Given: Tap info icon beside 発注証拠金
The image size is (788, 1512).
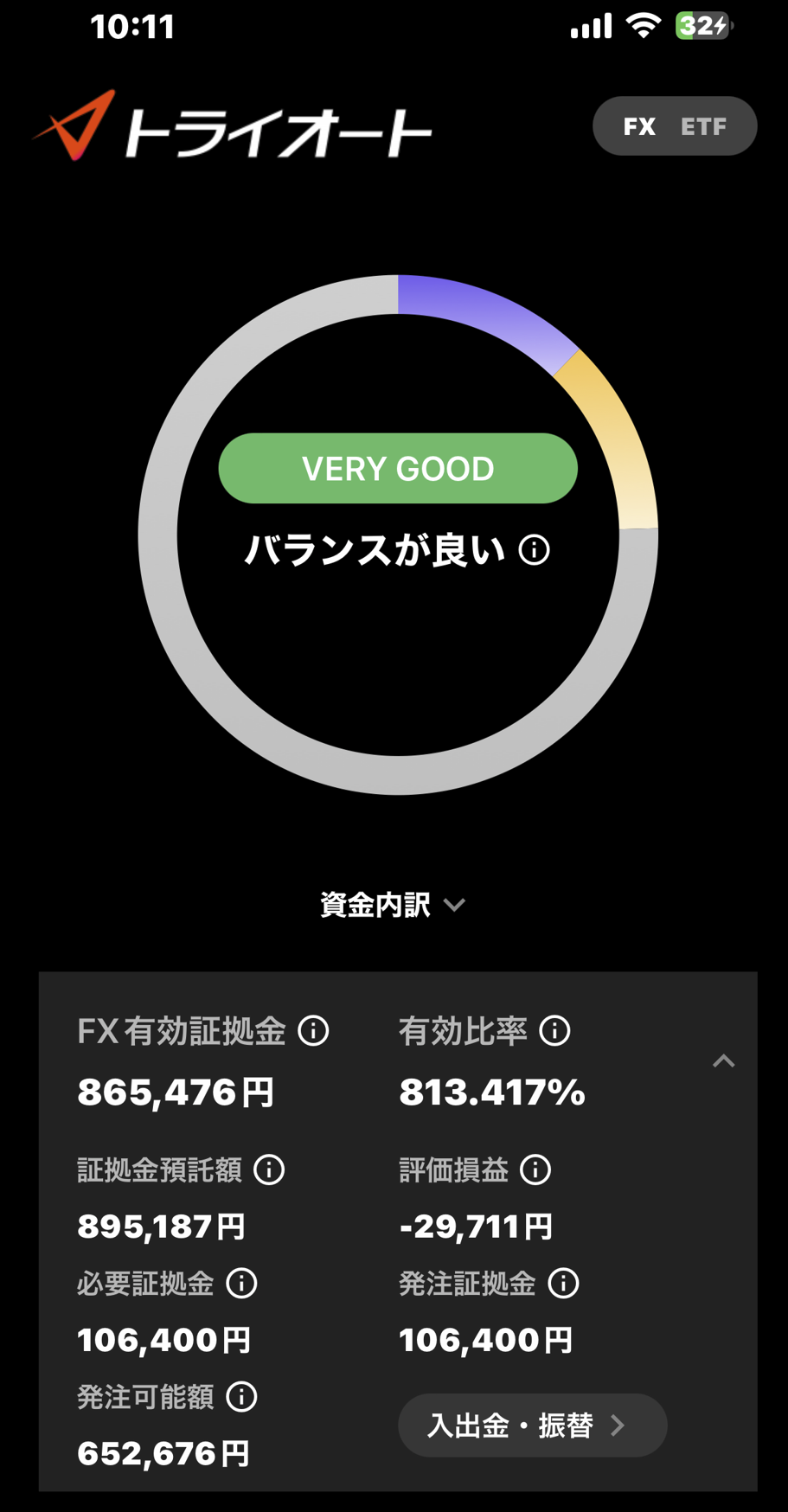Looking at the screenshot, I should (x=563, y=1284).
